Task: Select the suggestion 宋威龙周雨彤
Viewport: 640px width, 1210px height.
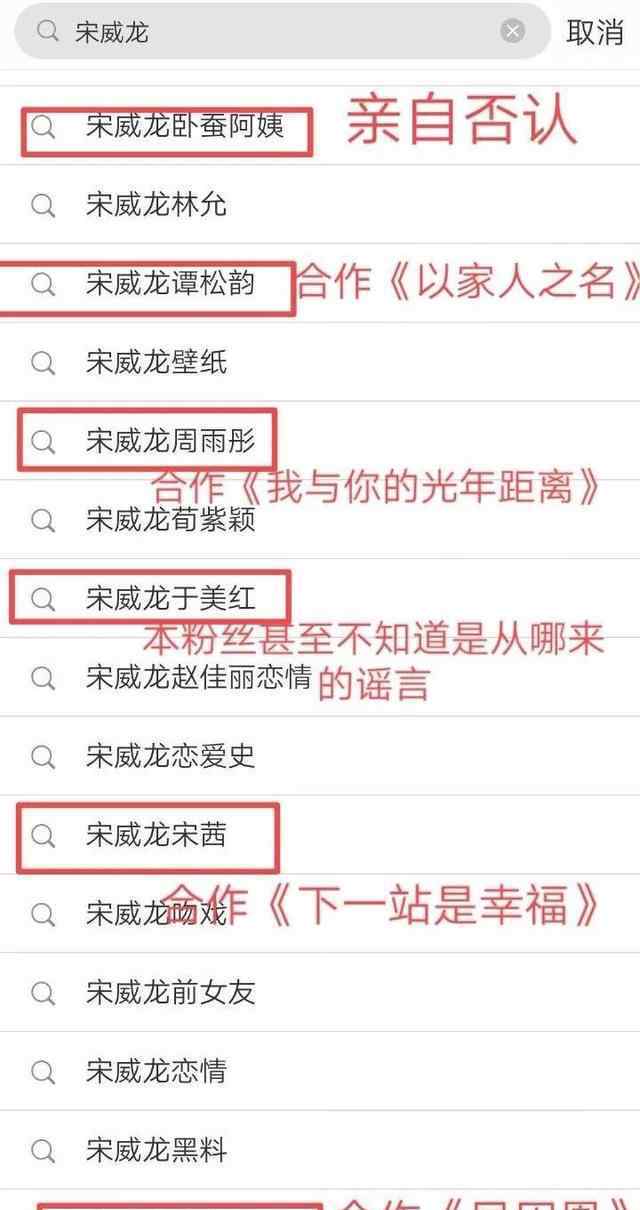Action: [320, 441]
